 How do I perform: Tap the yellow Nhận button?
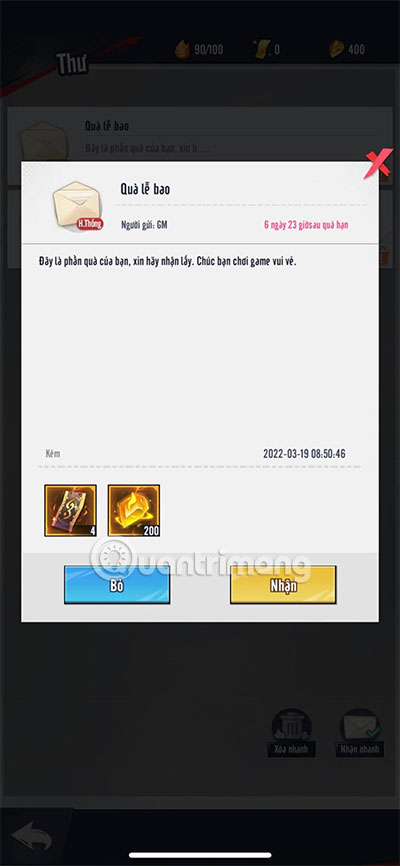pyautogui.click(x=283, y=585)
